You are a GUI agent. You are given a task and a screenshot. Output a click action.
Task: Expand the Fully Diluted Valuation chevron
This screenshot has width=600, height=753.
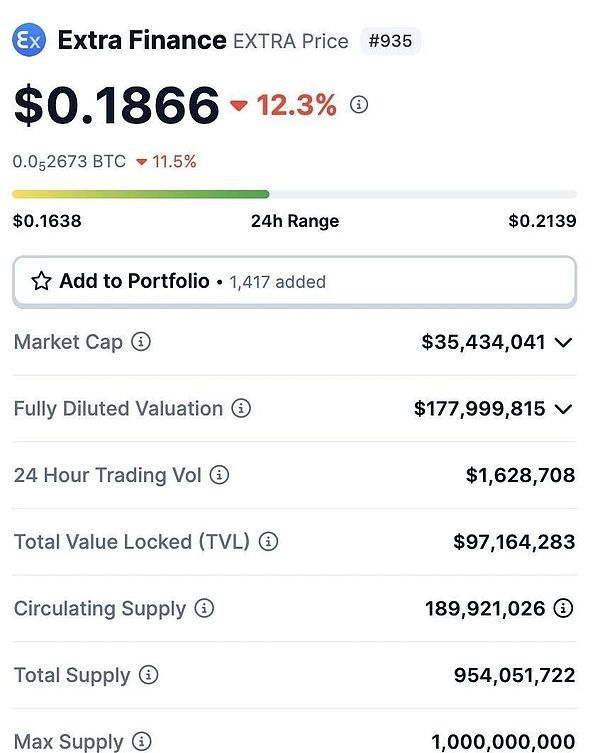click(563, 408)
